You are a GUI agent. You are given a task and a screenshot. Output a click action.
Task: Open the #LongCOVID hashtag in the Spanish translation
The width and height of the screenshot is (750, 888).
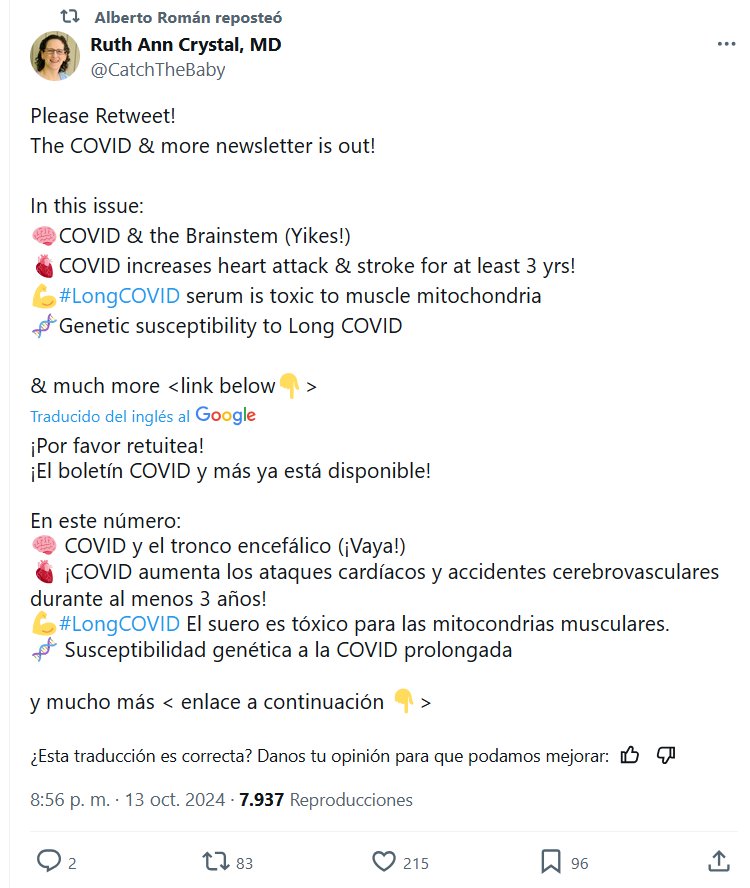coord(120,624)
